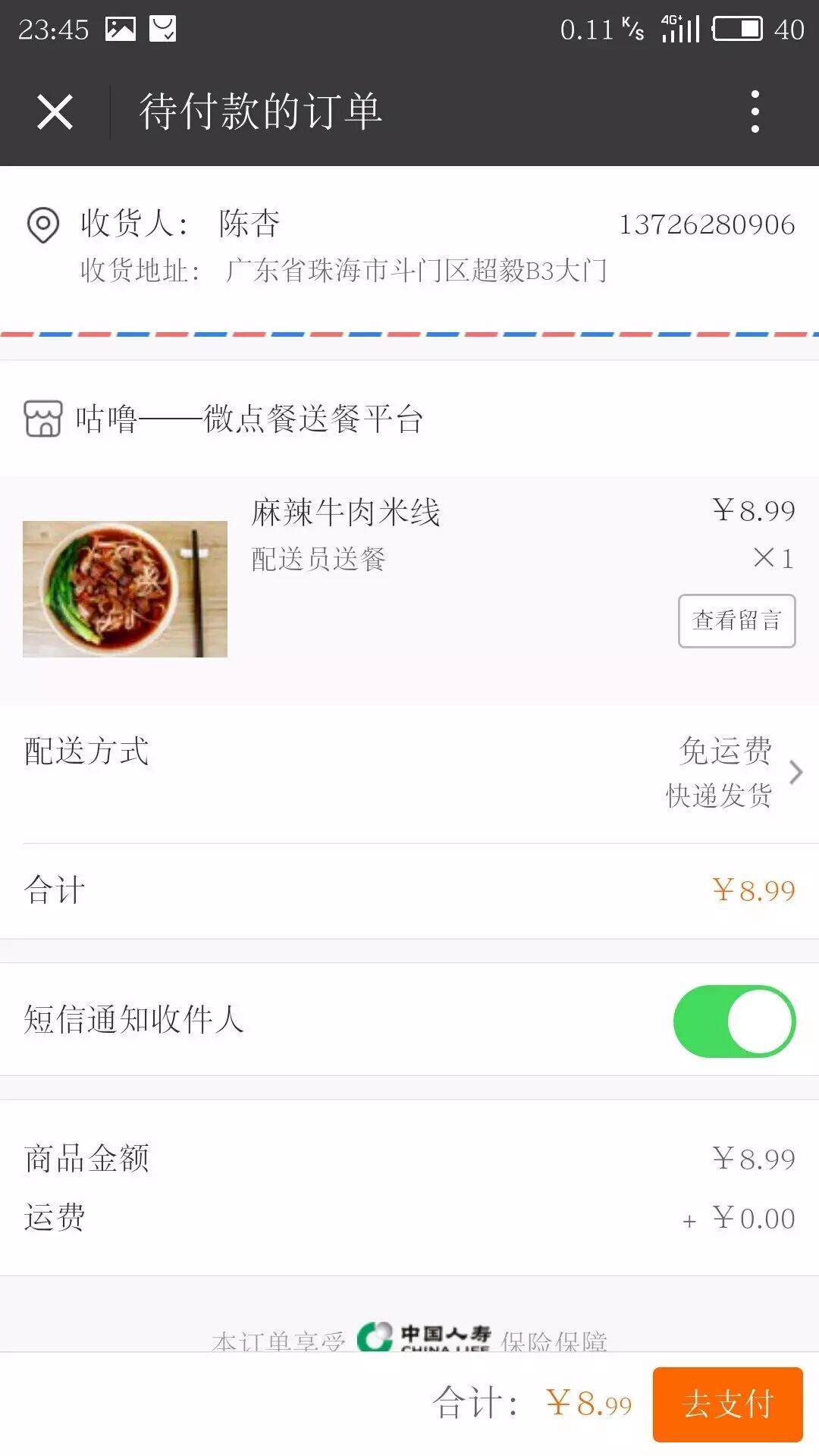Tap 去支付 to pay the order

[727, 1404]
